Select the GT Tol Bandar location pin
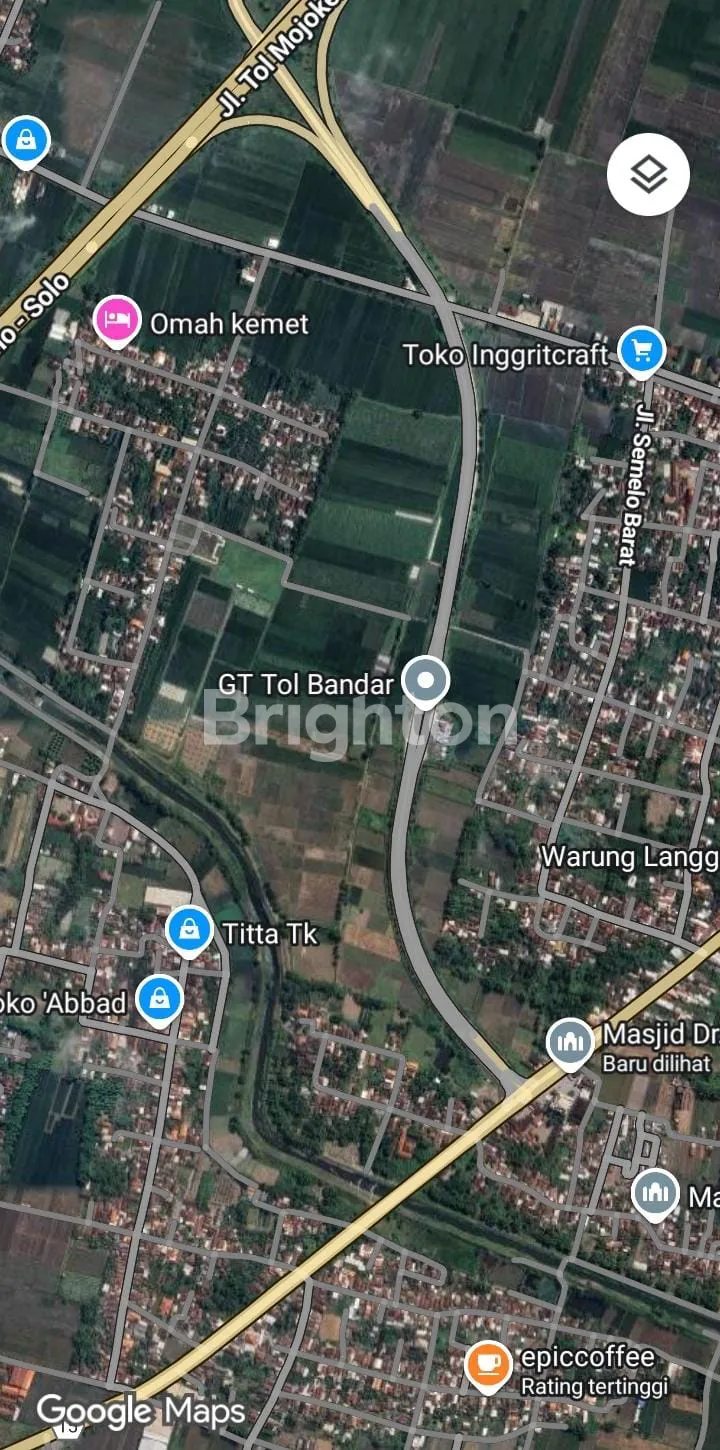The height and width of the screenshot is (1450, 720). click(426, 683)
